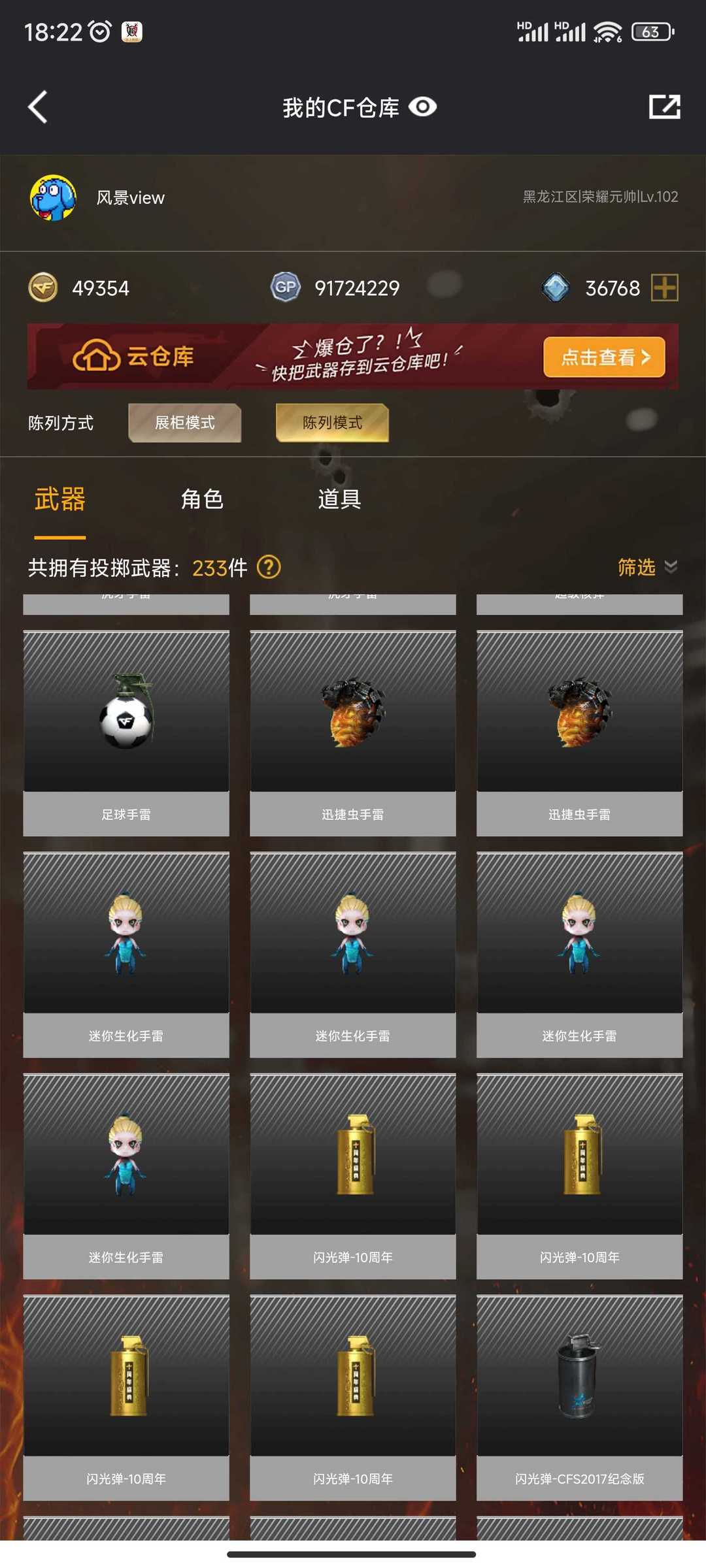Select 展柜模式 display mode
This screenshot has height=1568, width=706.
[x=185, y=423]
